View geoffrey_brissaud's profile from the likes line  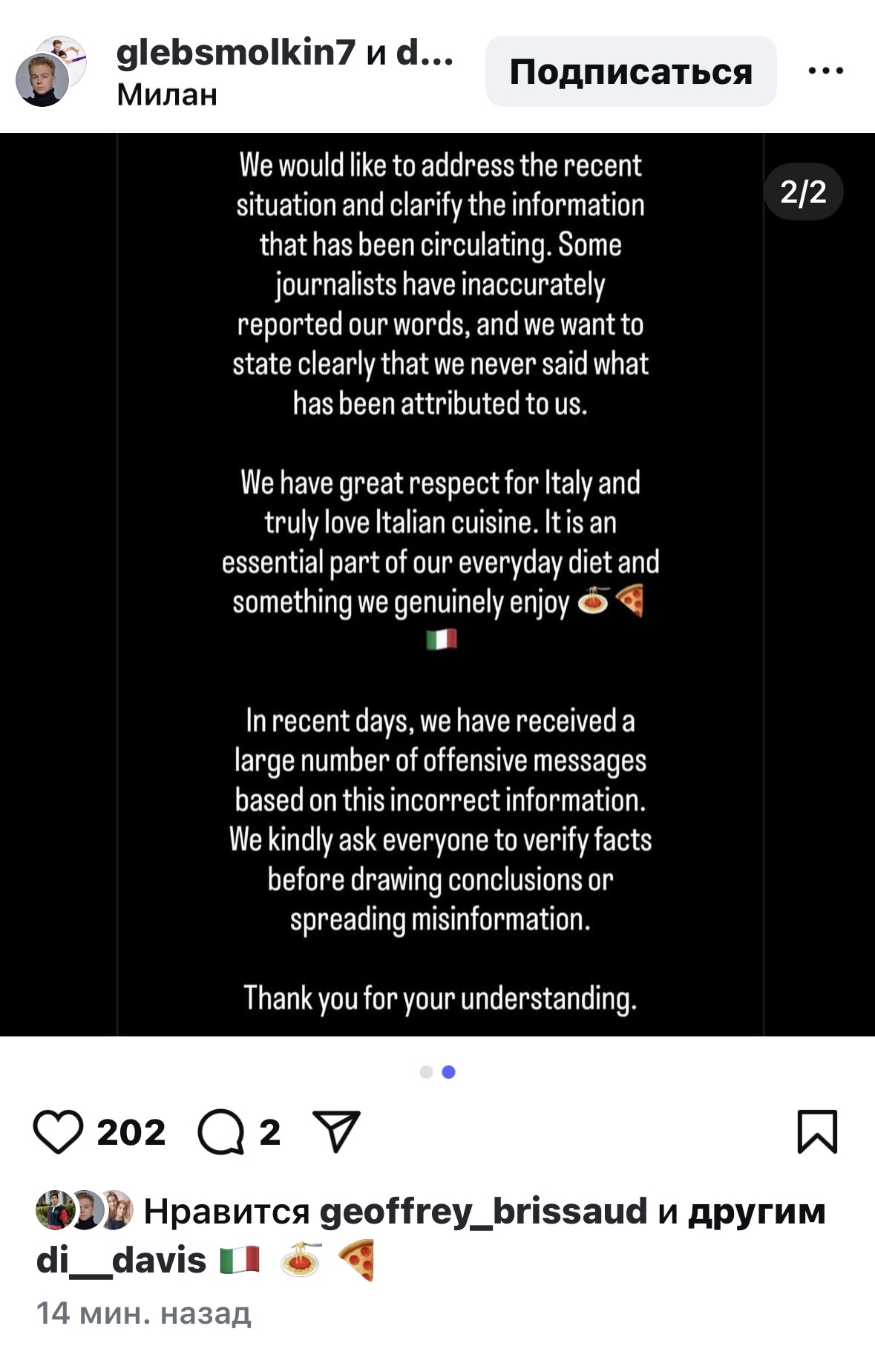pyautogui.click(x=483, y=1211)
